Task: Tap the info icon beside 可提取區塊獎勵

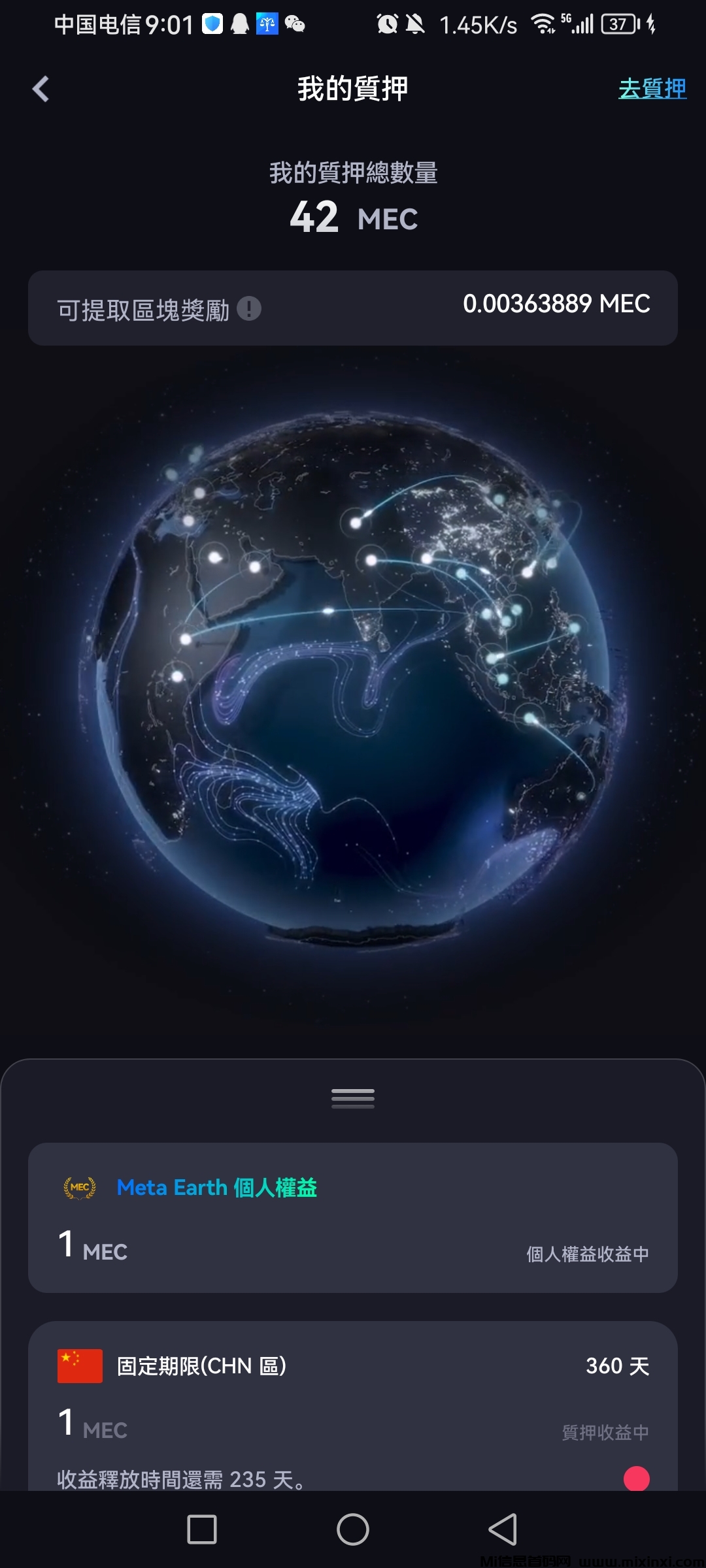Action: [249, 308]
